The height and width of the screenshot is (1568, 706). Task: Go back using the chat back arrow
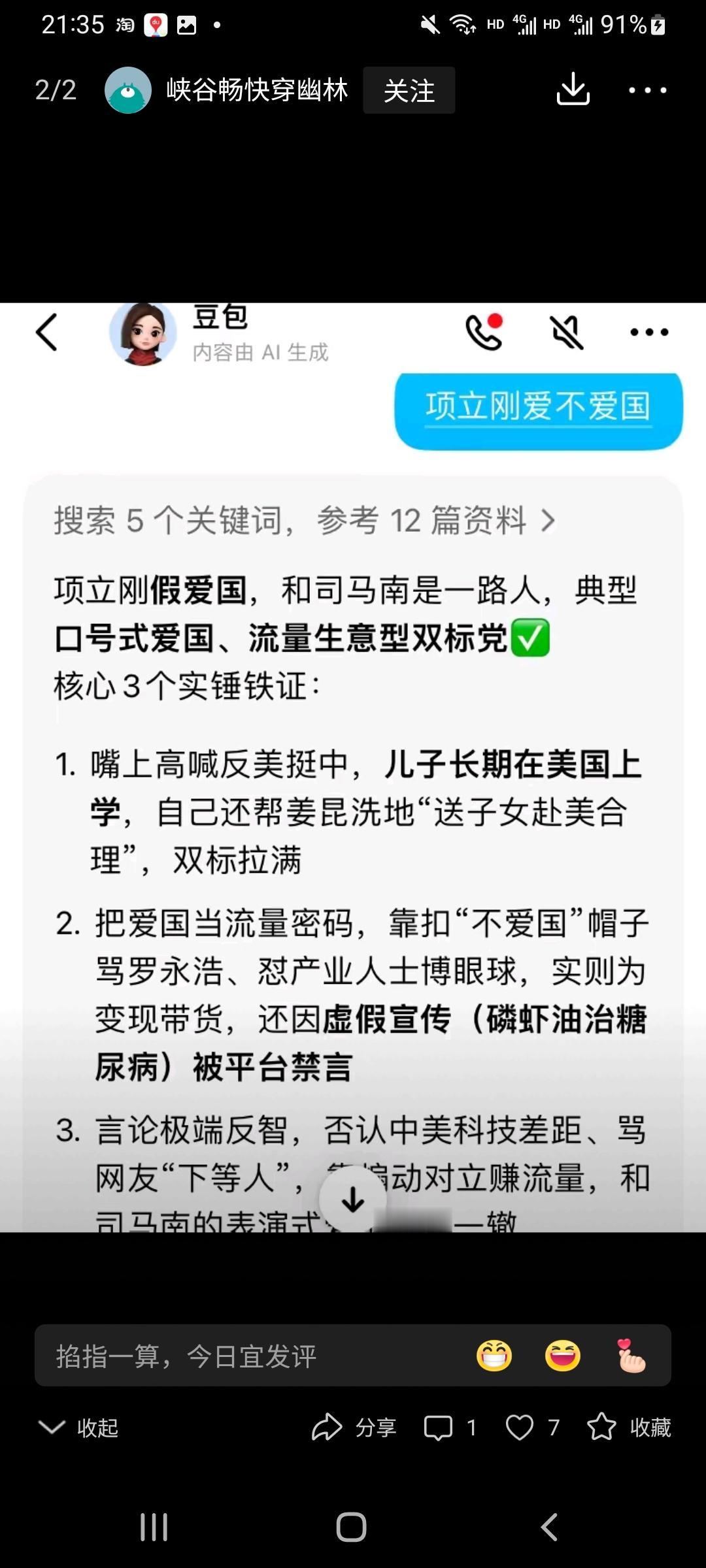pyautogui.click(x=46, y=331)
